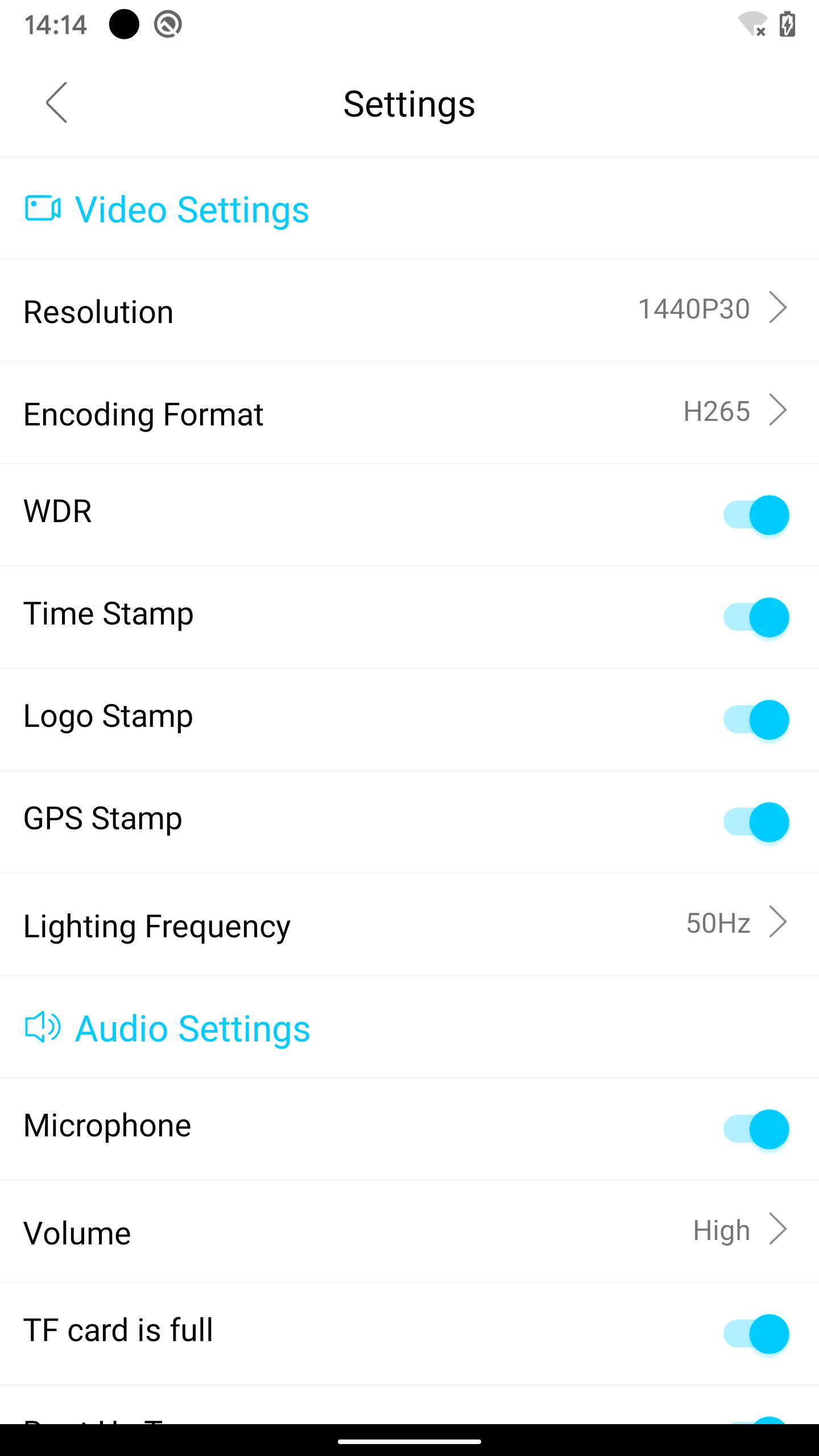This screenshot has width=819, height=1456.
Task: Go back from Settings
Action: point(57,103)
